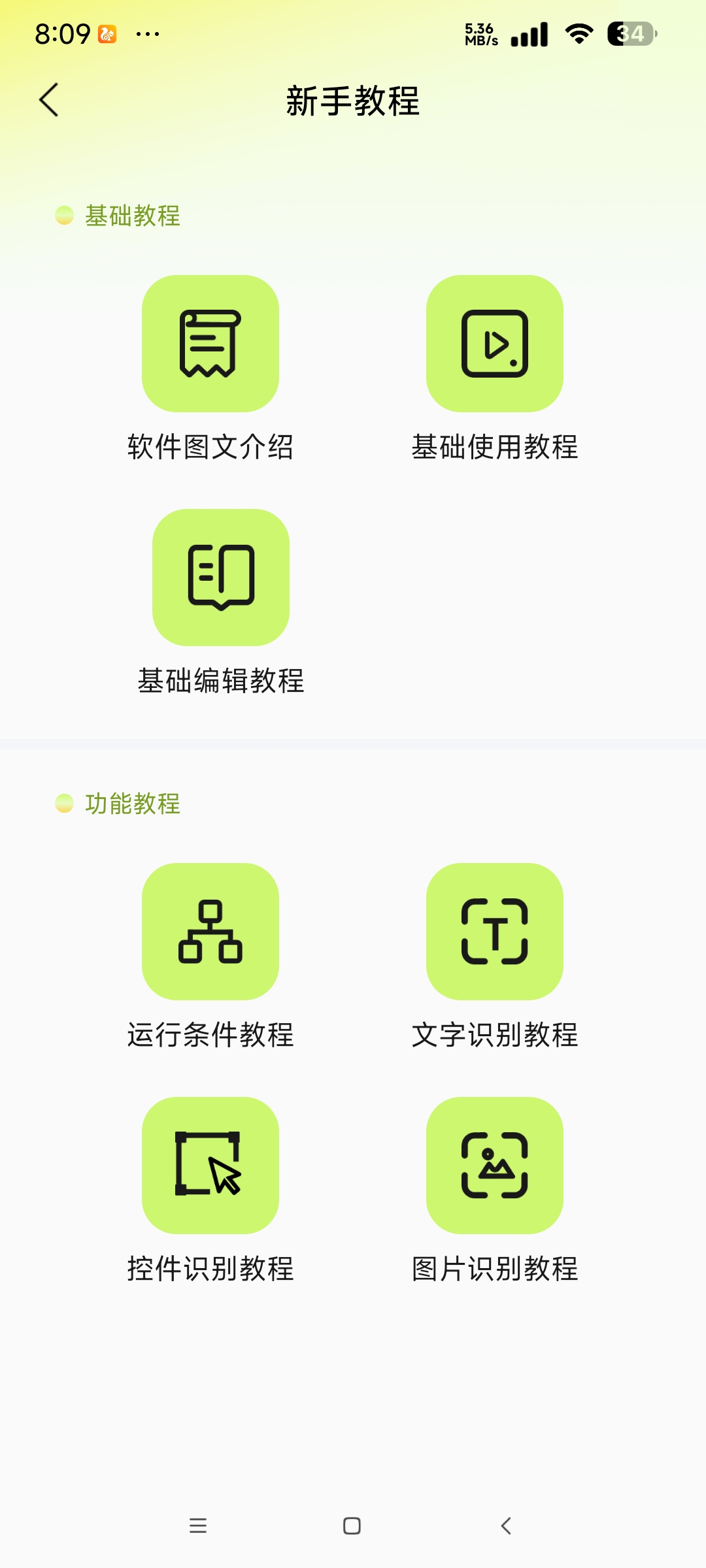This screenshot has height=1568, width=706.
Task: Tap the system home button
Action: 352,1526
